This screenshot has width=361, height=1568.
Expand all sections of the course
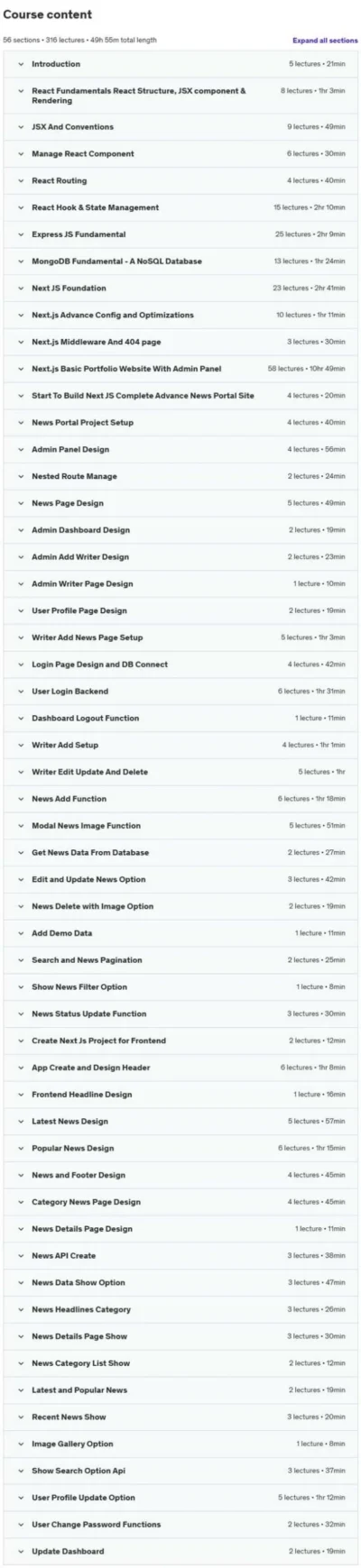click(x=325, y=41)
